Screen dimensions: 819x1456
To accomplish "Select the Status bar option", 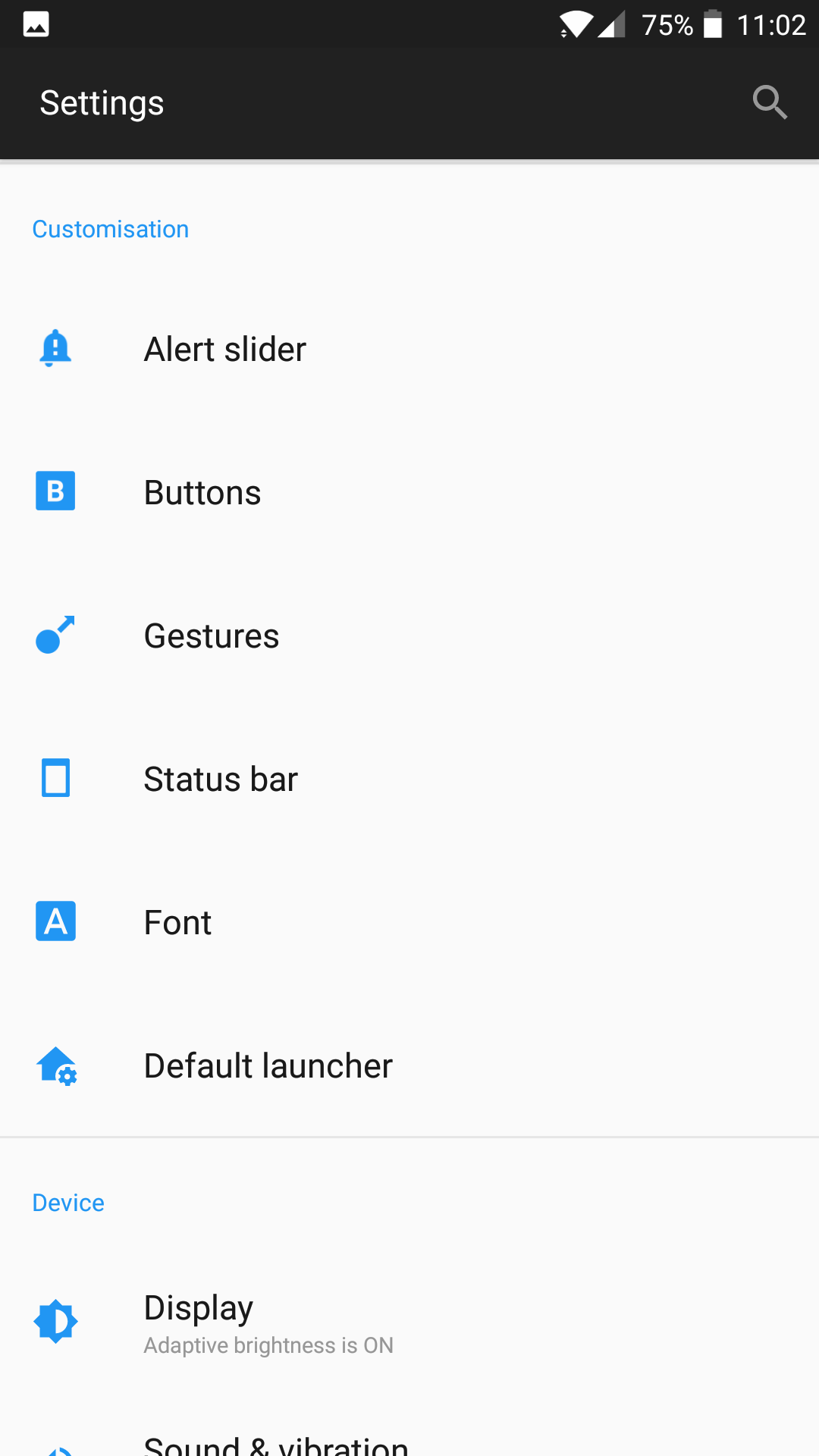I will [409, 779].
